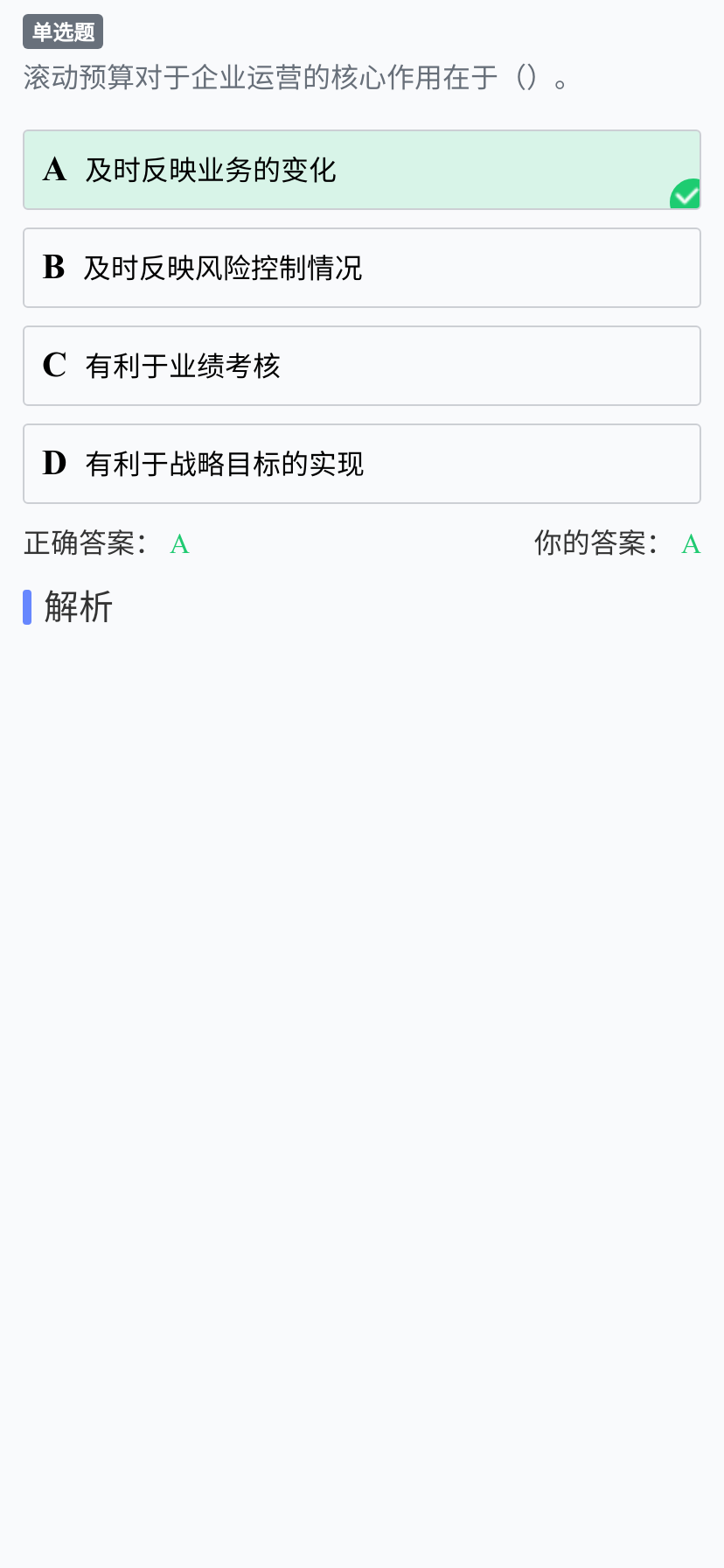Pick option C 有利于业绩考核
The height and width of the screenshot is (1568, 724).
(362, 366)
